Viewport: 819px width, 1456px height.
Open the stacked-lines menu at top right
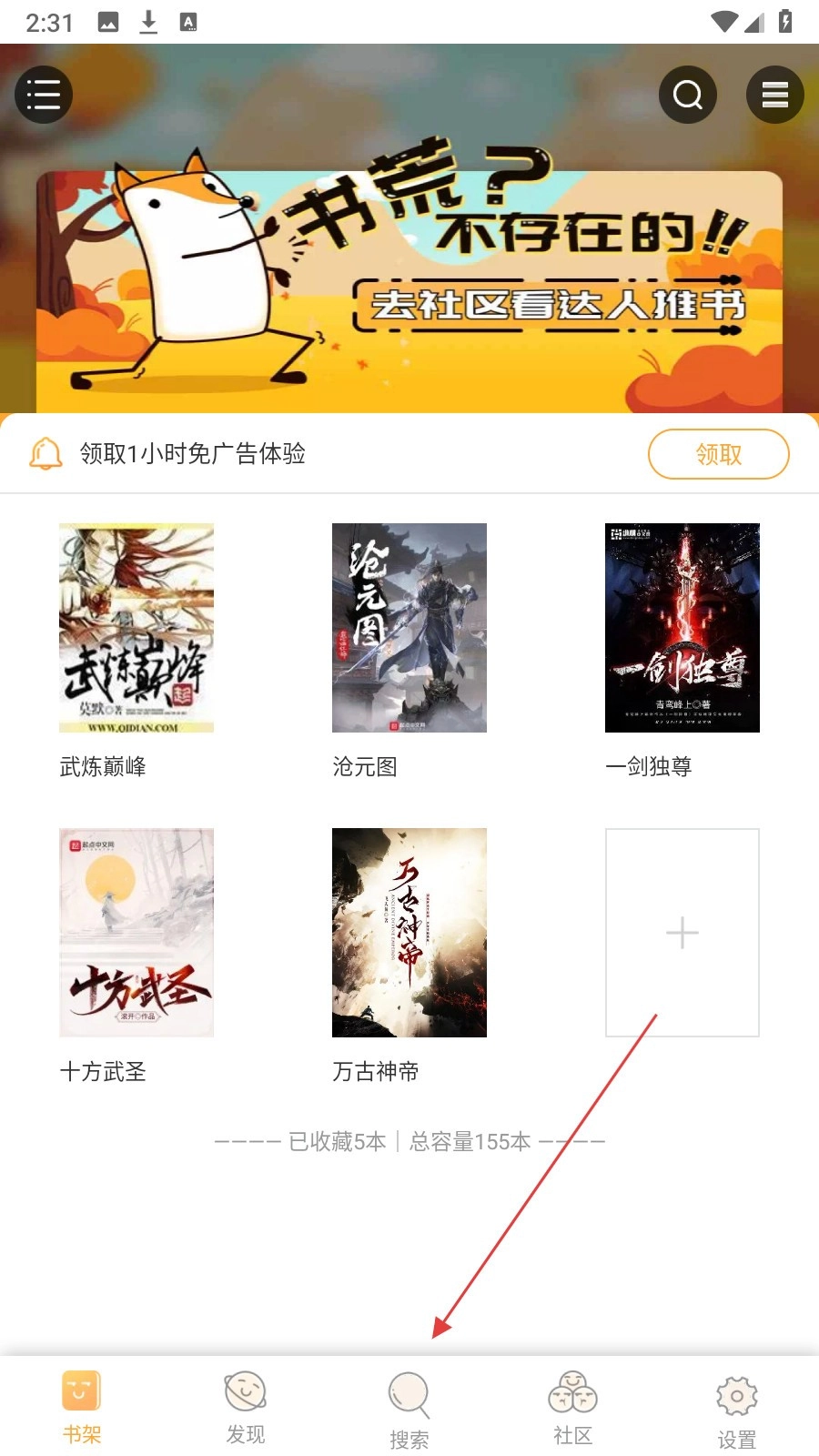click(774, 95)
